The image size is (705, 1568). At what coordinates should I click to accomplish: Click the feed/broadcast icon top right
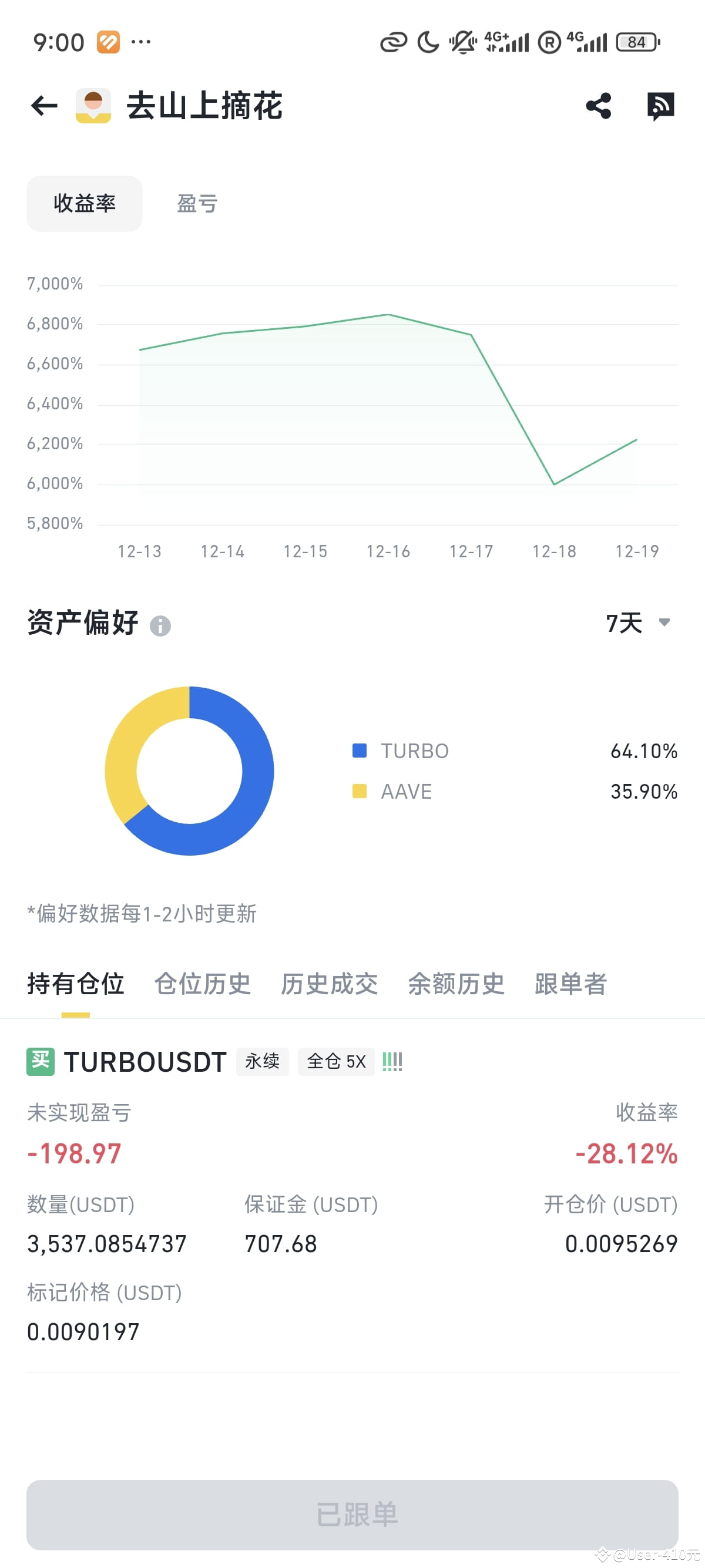pyautogui.click(x=661, y=105)
